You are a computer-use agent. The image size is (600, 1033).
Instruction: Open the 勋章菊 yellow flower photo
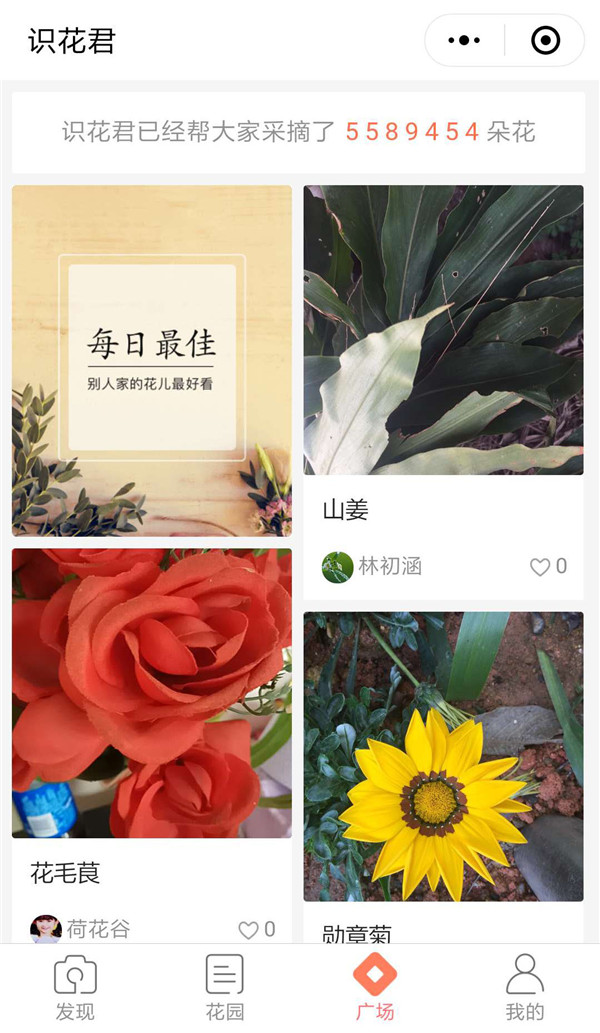(x=443, y=756)
